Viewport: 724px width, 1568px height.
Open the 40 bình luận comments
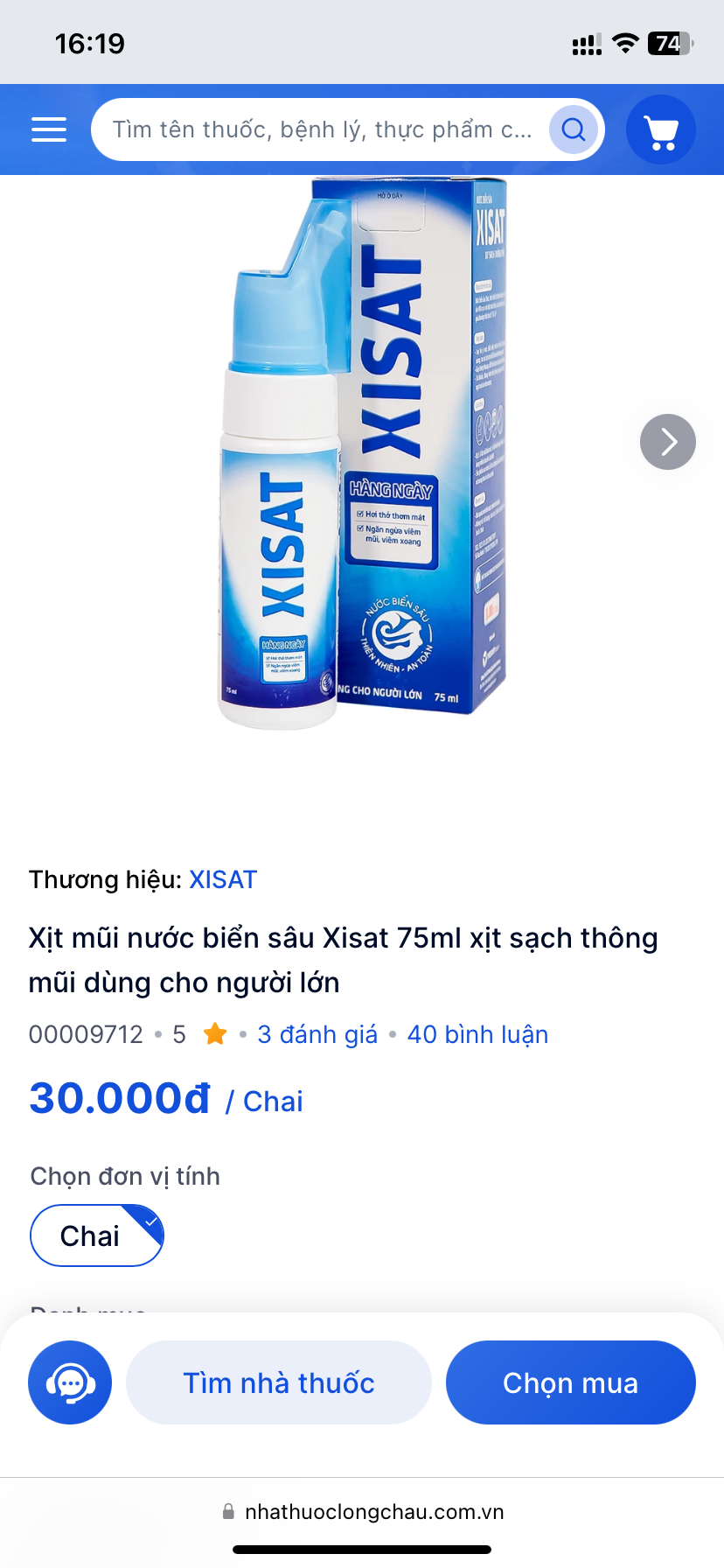pyautogui.click(x=477, y=1034)
